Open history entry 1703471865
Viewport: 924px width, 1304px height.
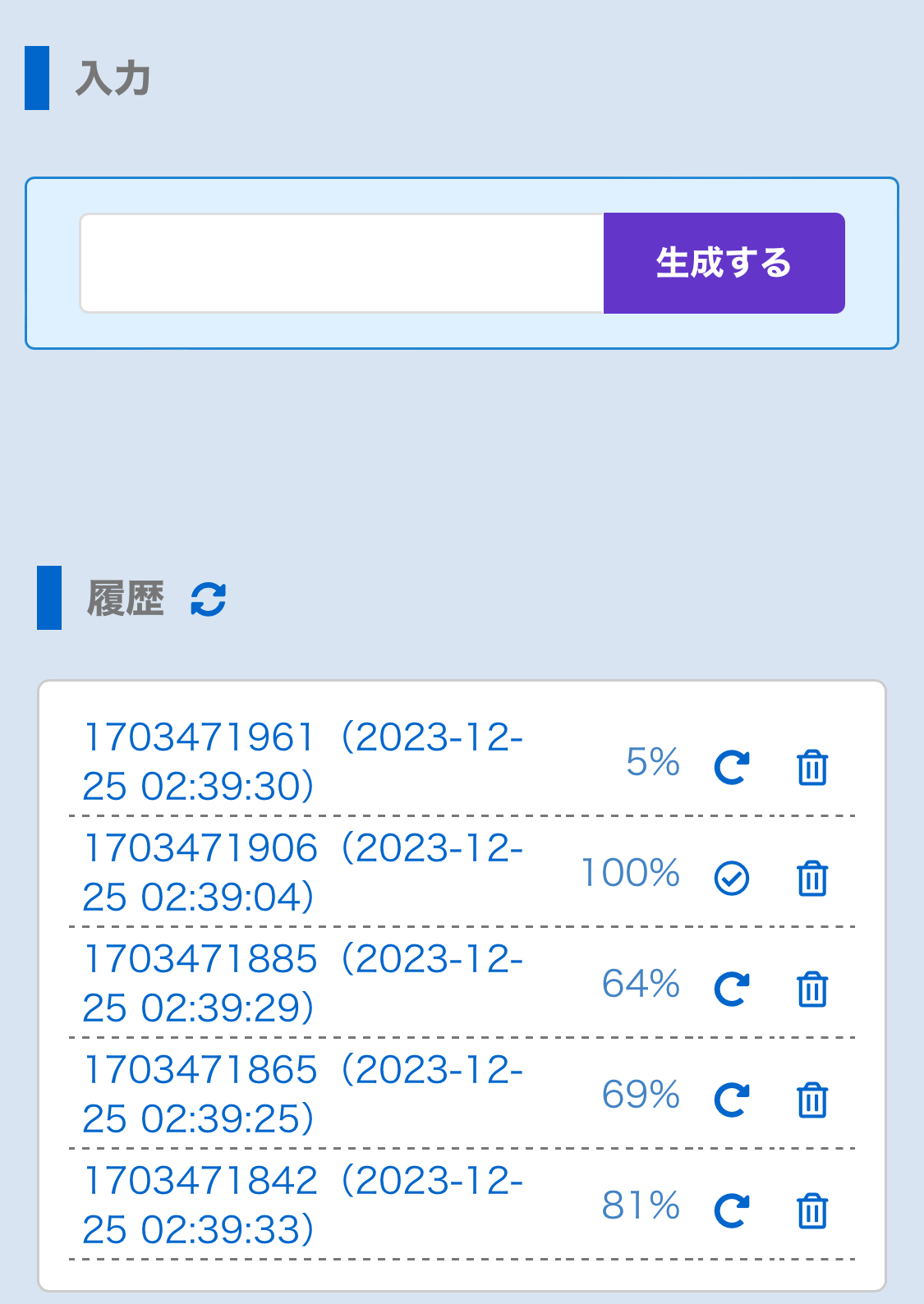[x=302, y=1094]
